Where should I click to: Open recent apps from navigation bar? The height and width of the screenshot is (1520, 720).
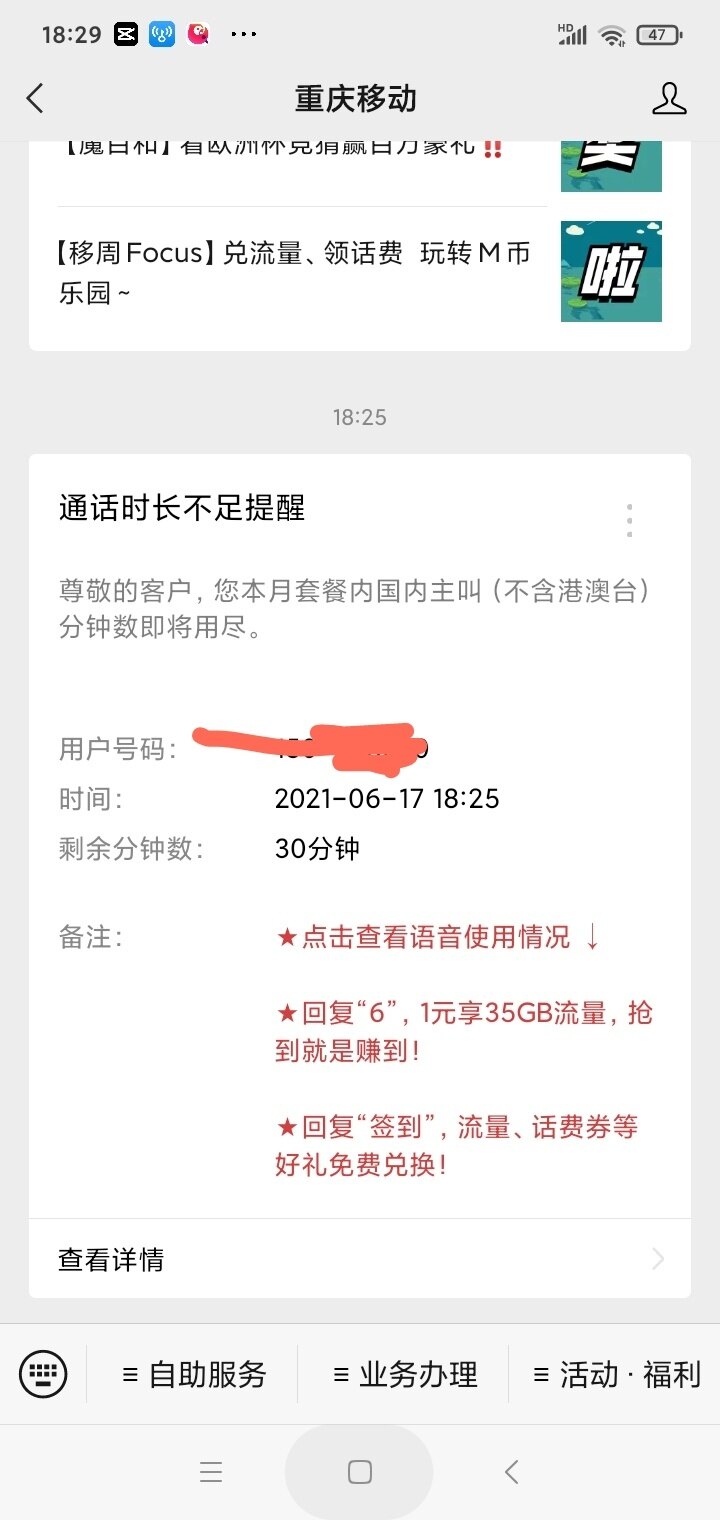click(x=210, y=1471)
